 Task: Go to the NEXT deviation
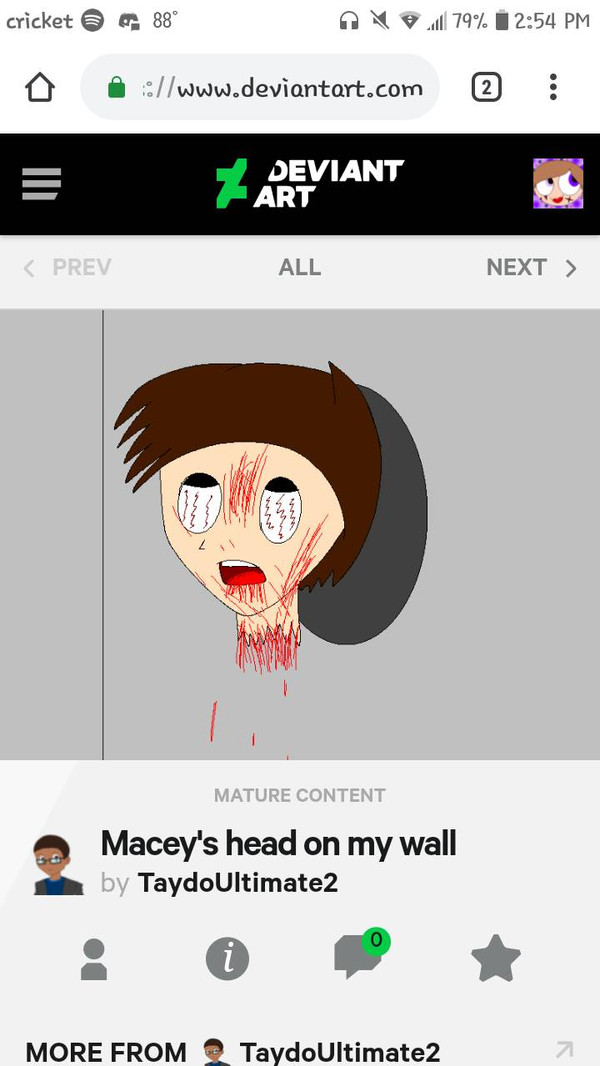[x=531, y=267]
